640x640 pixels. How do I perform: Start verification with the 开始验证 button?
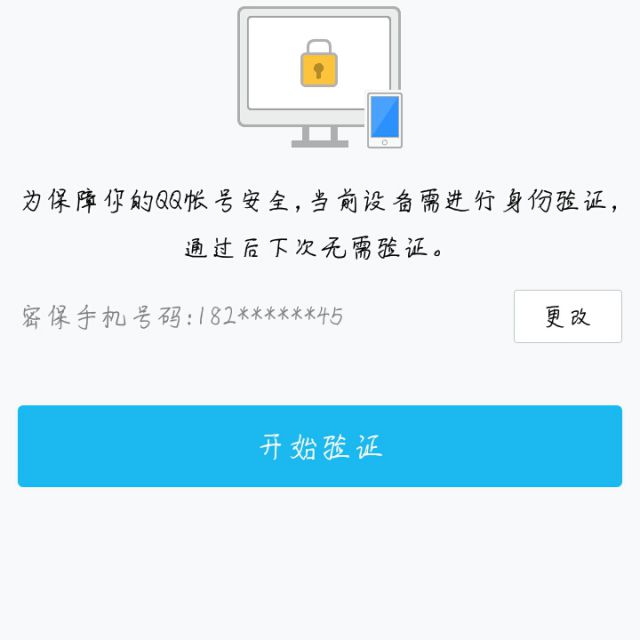(x=320, y=446)
